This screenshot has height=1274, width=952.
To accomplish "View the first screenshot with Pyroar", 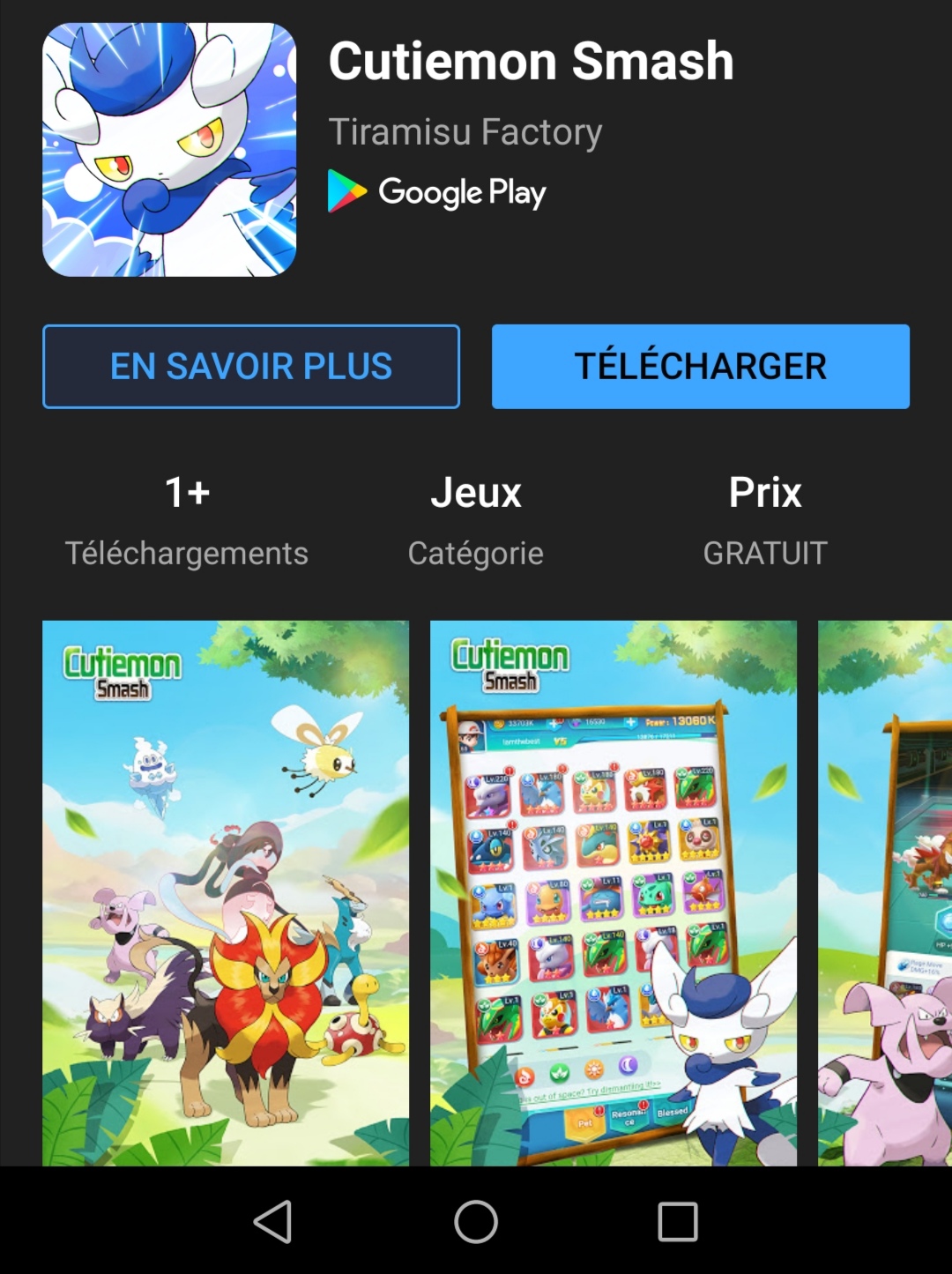I will pyautogui.click(x=226, y=892).
